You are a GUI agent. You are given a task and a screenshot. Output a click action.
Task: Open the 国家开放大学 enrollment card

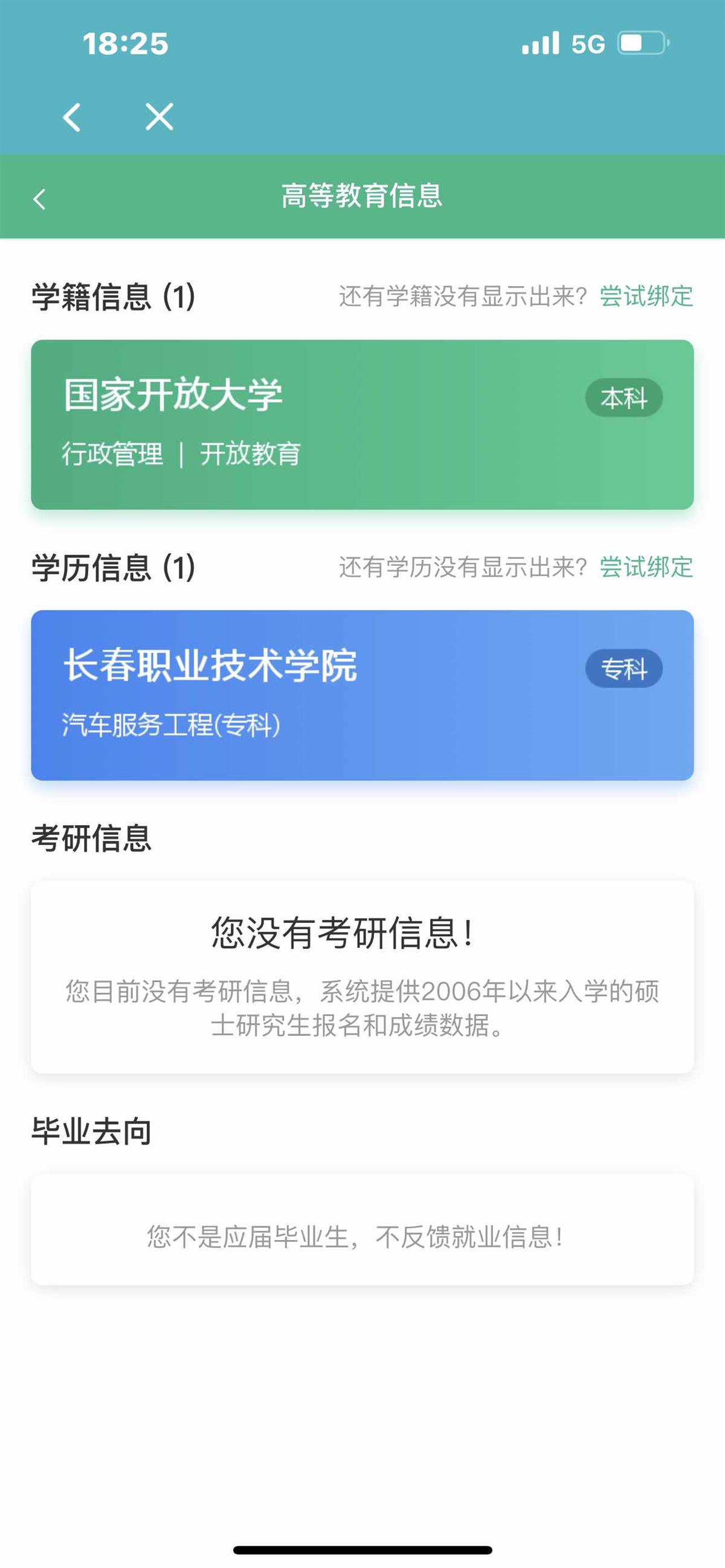point(362,425)
